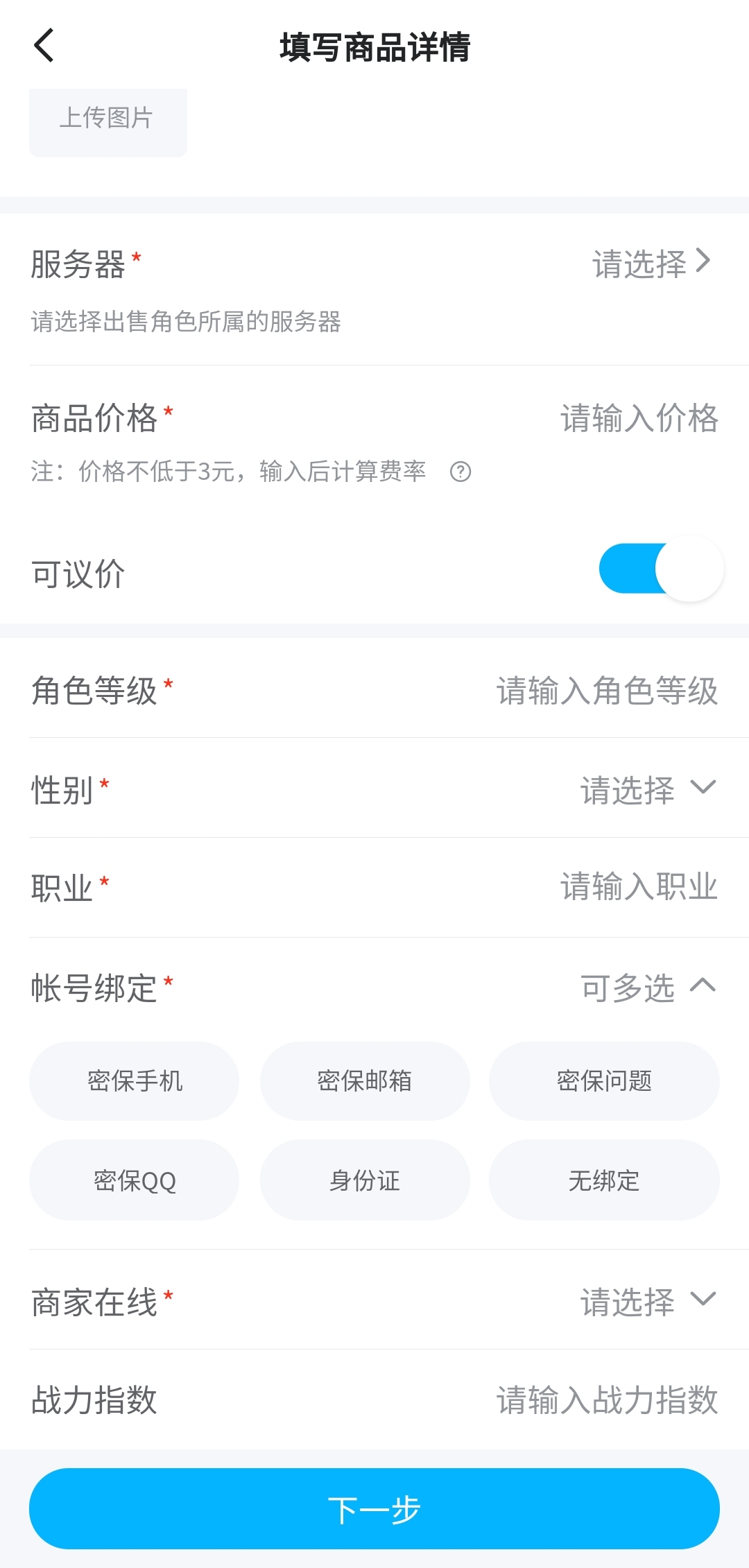The width and height of the screenshot is (749, 1568).
Task: Continue with the 下一步 button
Action: (x=374, y=1509)
